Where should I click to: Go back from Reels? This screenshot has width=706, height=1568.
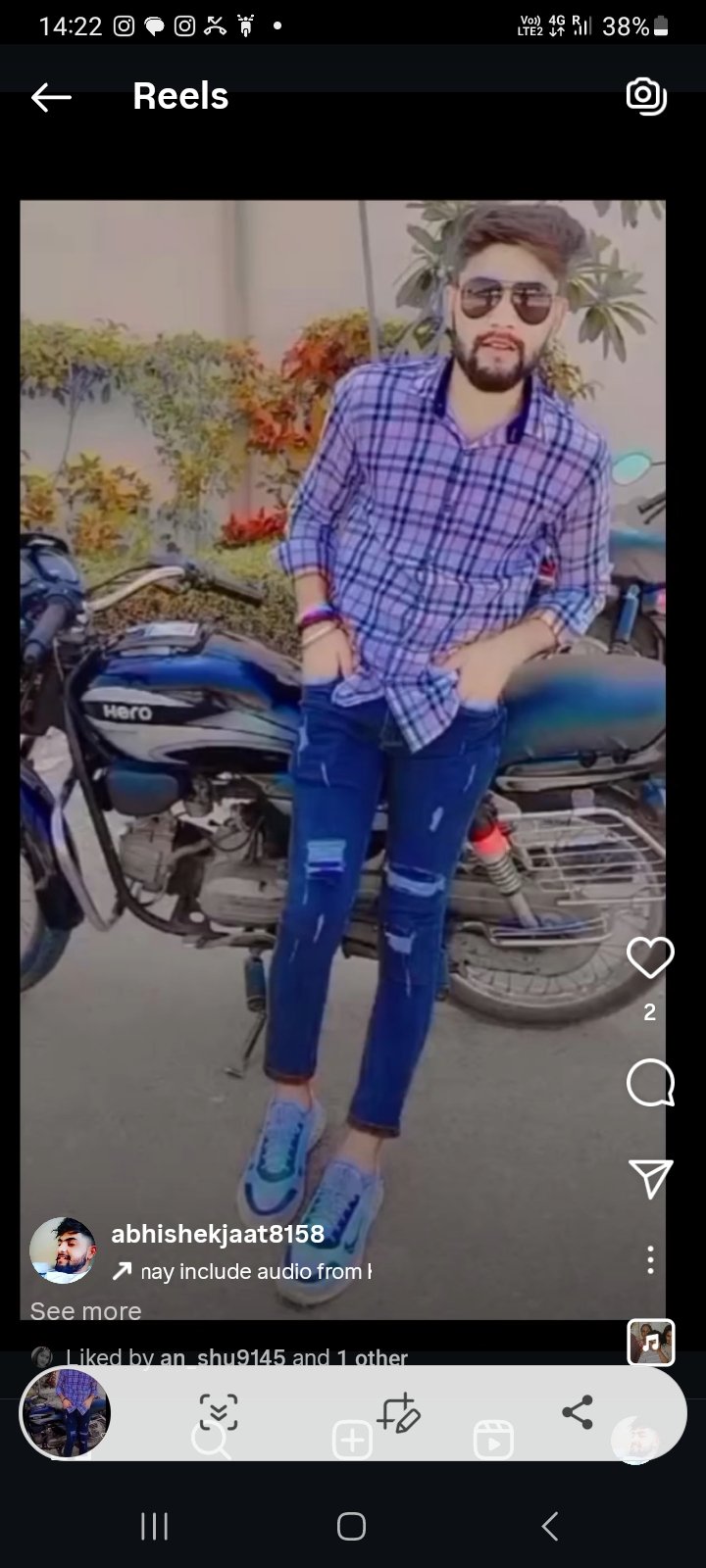[x=51, y=97]
